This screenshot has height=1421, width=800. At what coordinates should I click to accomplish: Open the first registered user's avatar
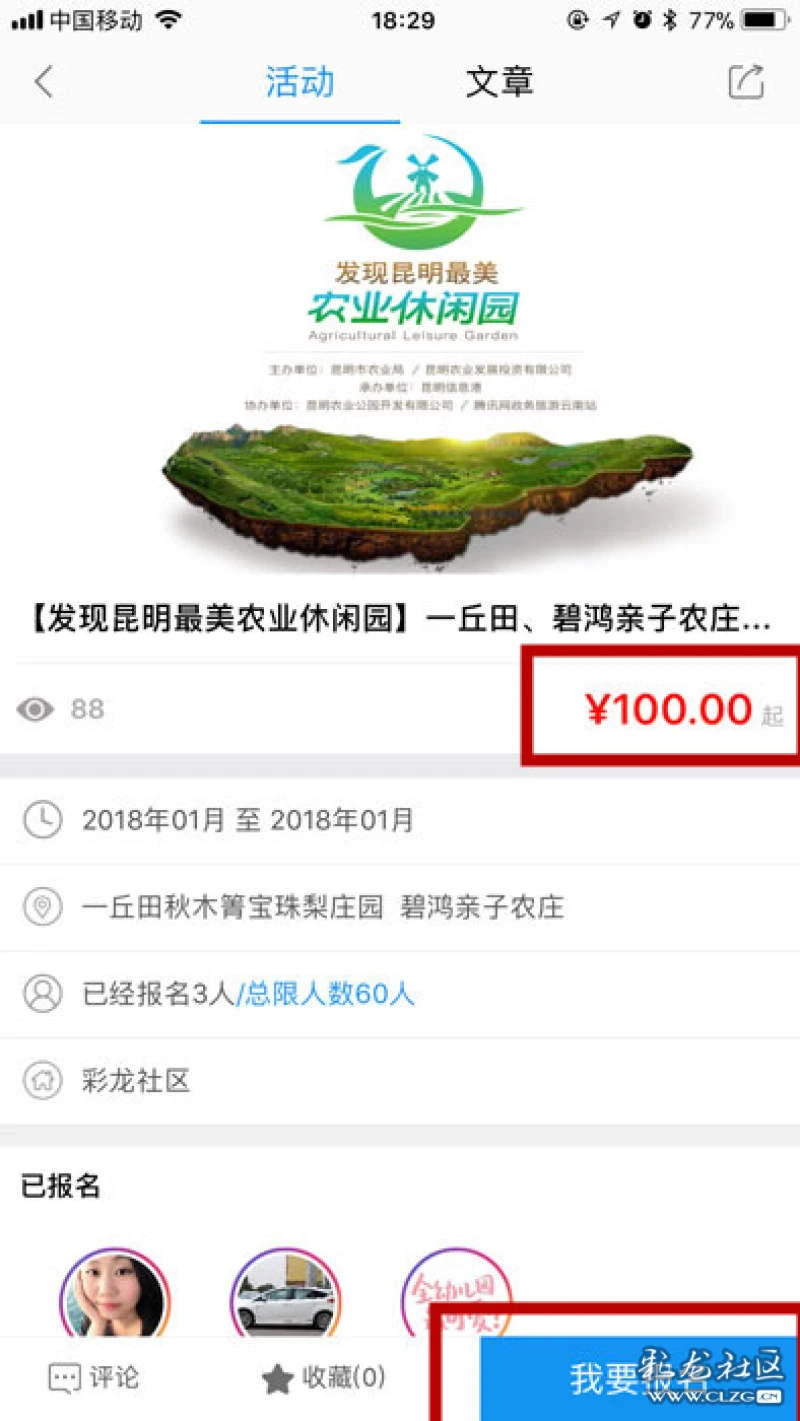[x=115, y=1297]
